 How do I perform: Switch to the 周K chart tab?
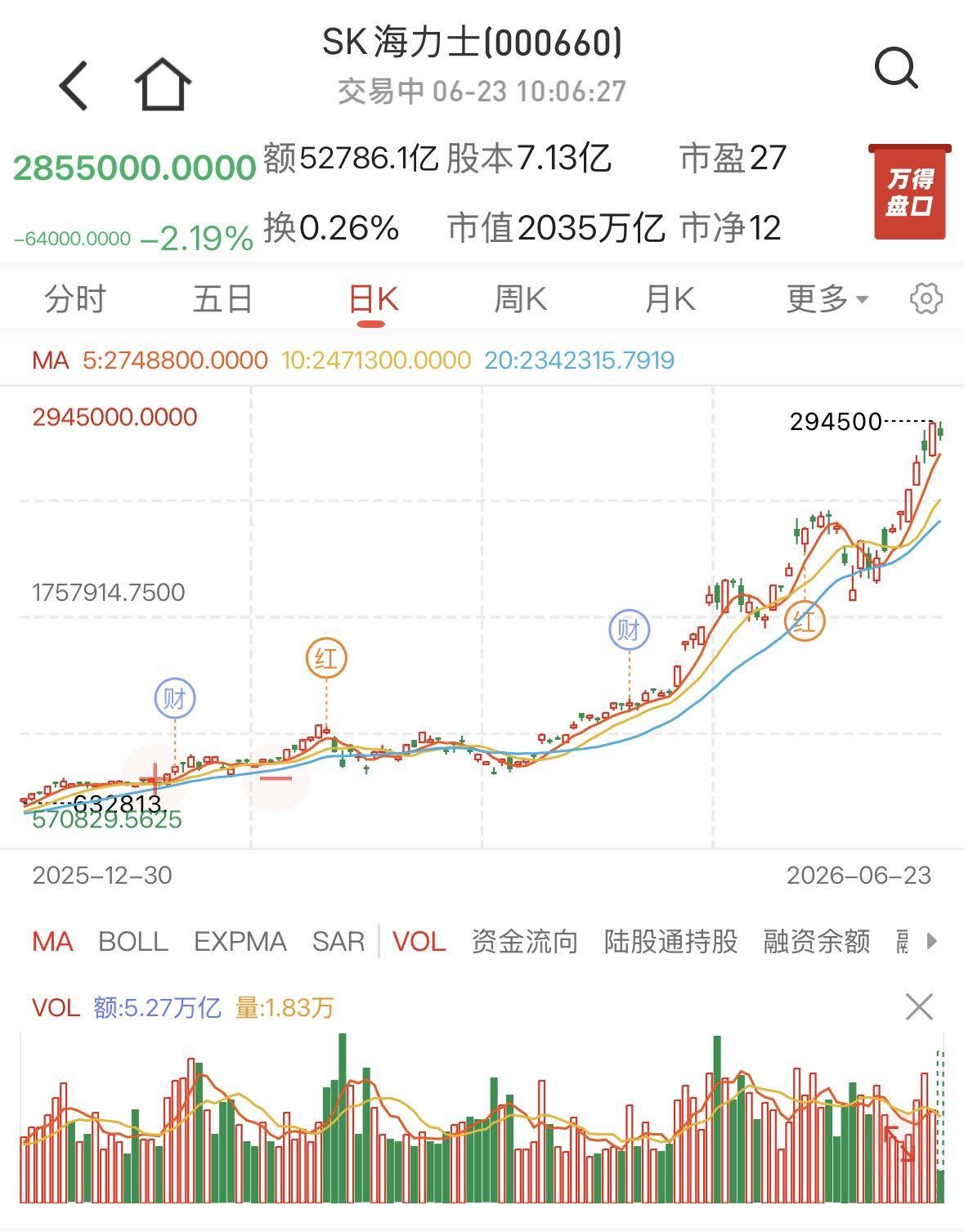click(x=520, y=299)
